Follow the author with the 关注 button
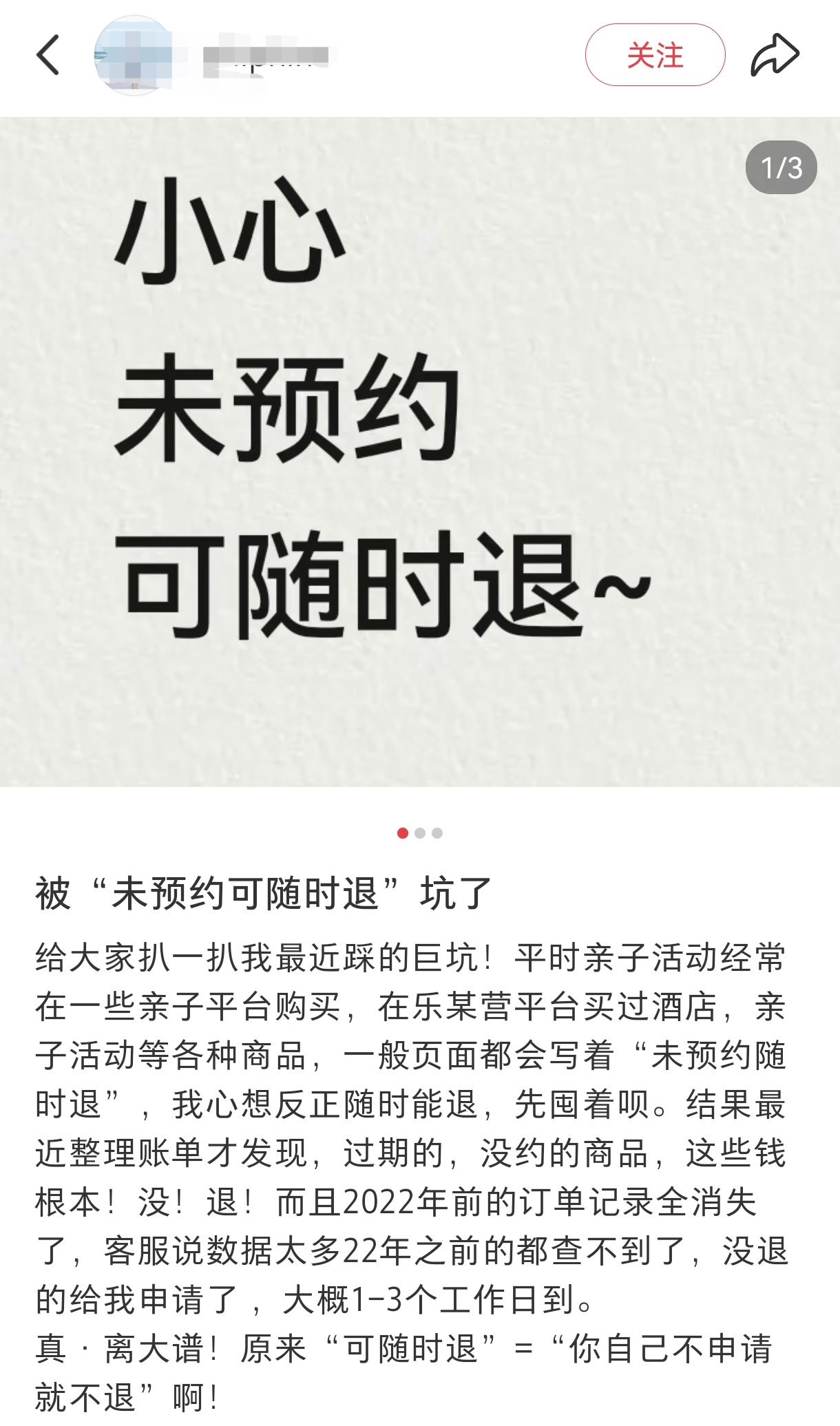The width and height of the screenshot is (840, 1426). tap(655, 55)
